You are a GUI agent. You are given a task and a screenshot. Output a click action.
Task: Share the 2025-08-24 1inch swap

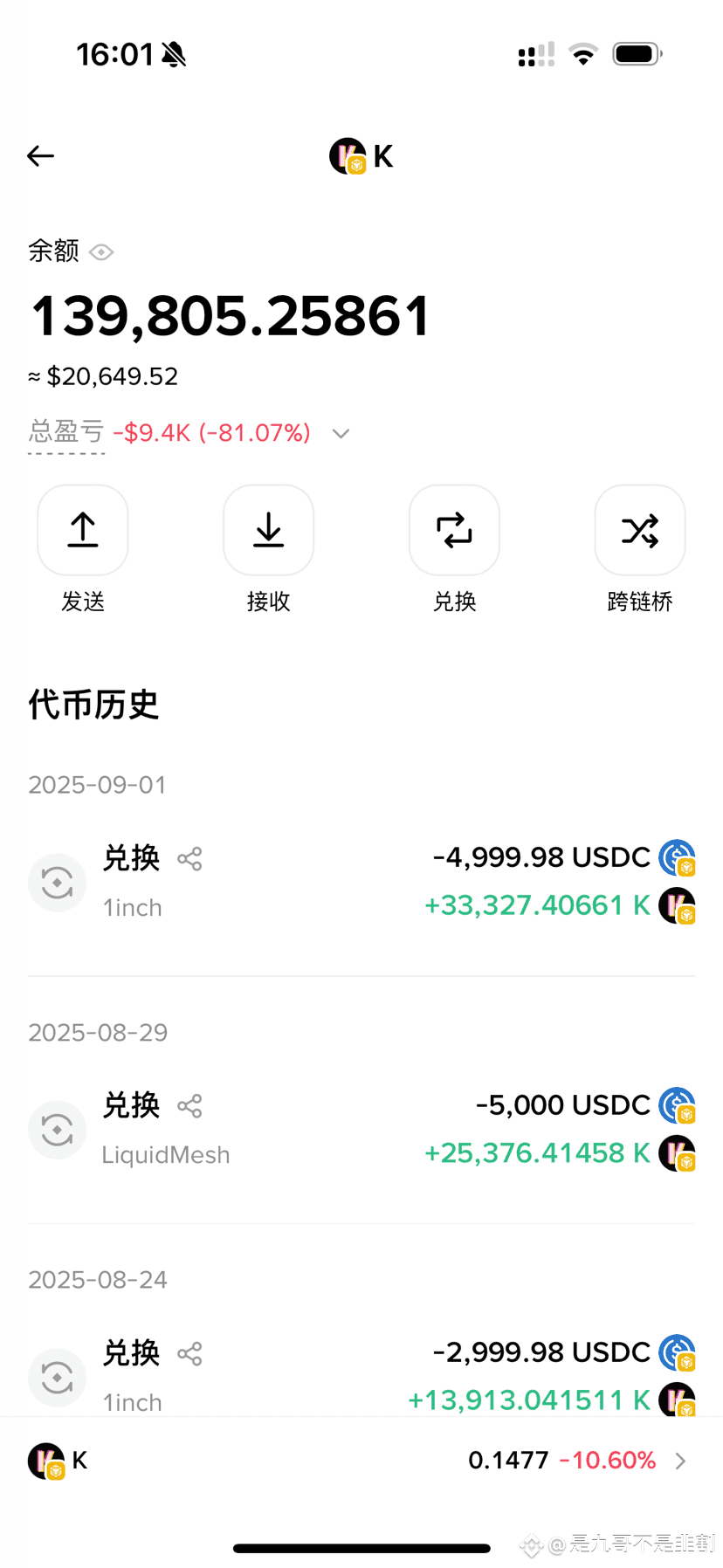pyautogui.click(x=189, y=1354)
